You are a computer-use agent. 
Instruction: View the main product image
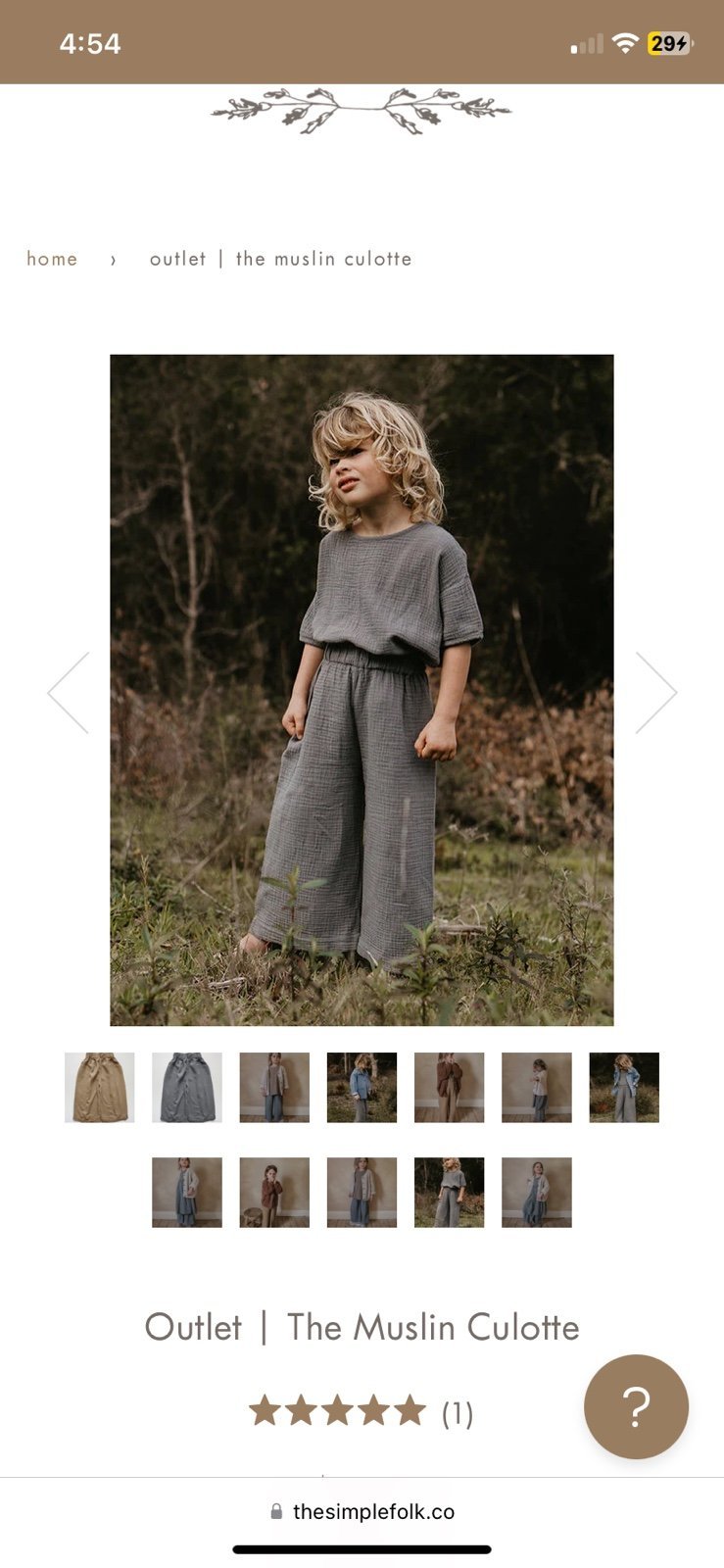(362, 690)
